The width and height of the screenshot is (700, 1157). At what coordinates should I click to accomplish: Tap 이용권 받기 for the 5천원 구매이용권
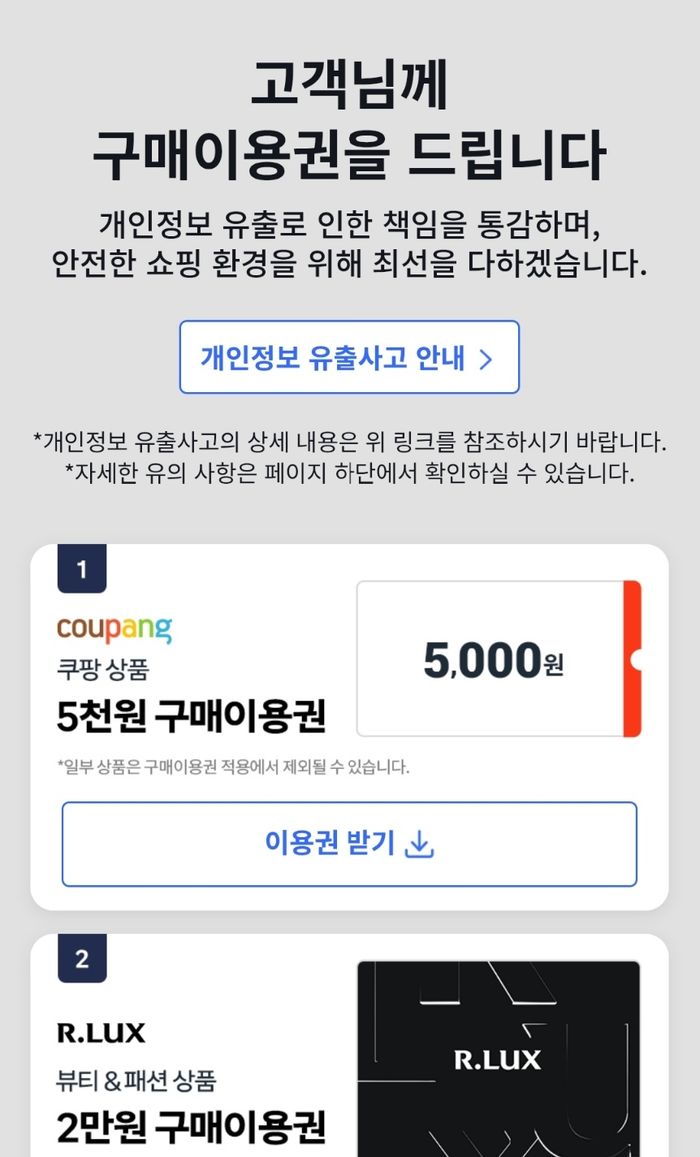pos(349,844)
